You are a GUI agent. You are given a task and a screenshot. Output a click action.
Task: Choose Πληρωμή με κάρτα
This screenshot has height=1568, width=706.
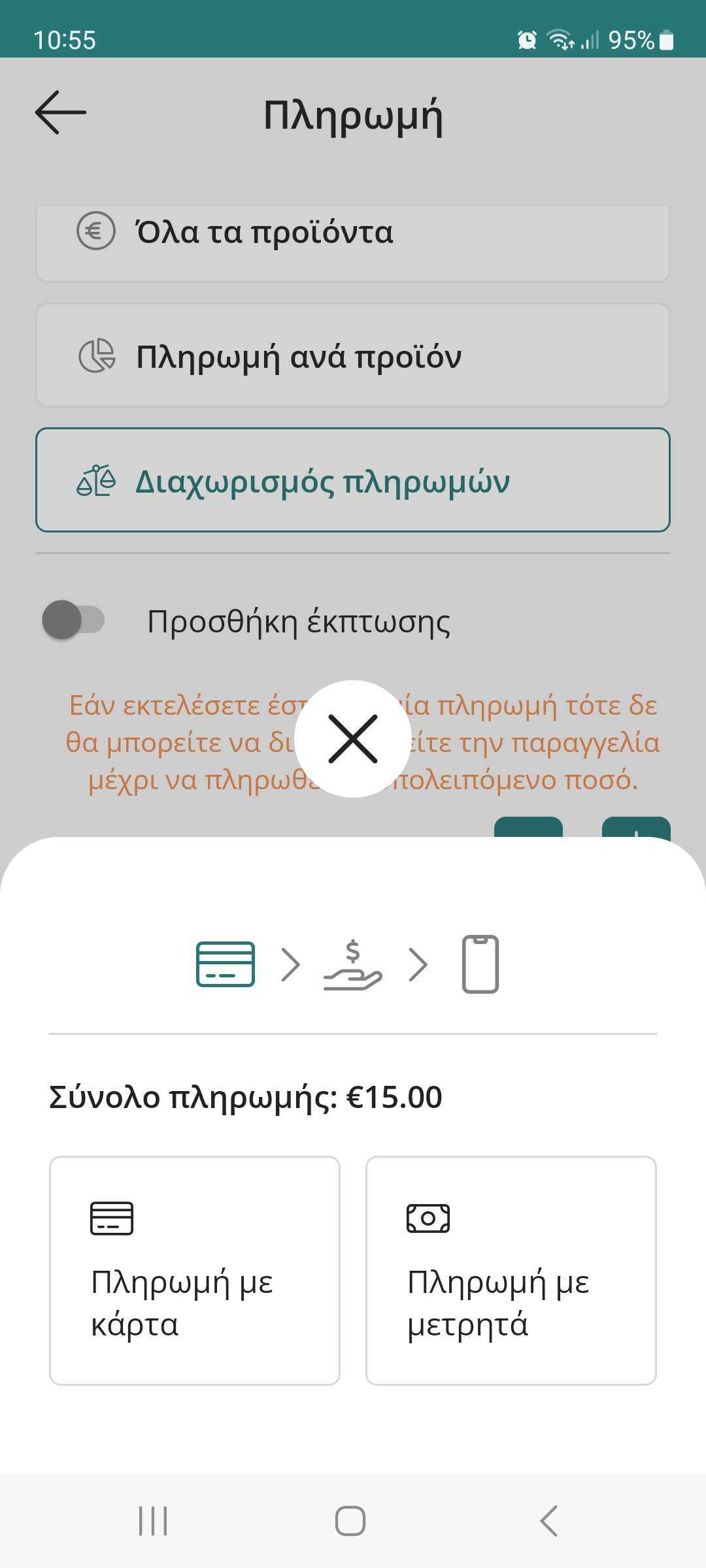195,1270
